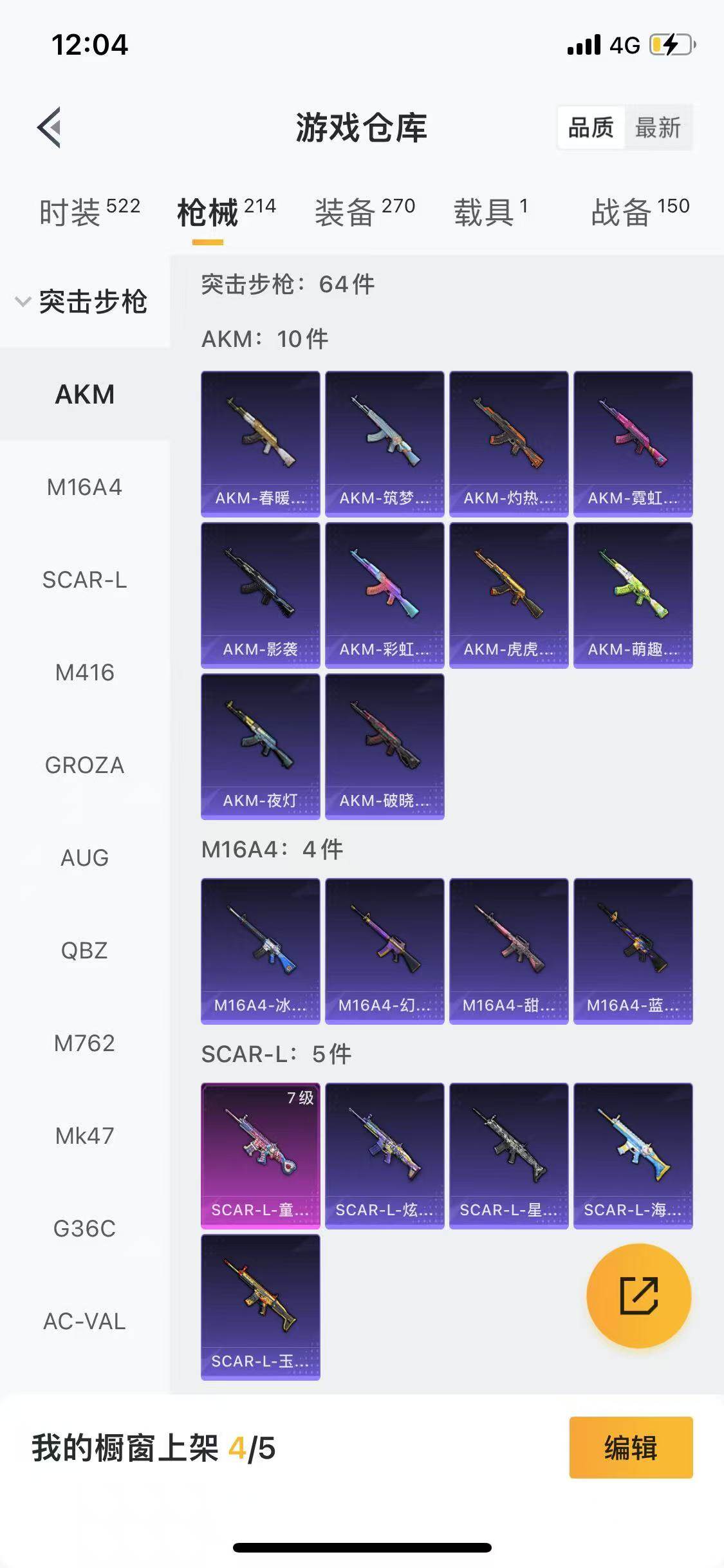The height and width of the screenshot is (1568, 724).
Task: Open the AKM-春暖 skin tile
Action: 260,443
